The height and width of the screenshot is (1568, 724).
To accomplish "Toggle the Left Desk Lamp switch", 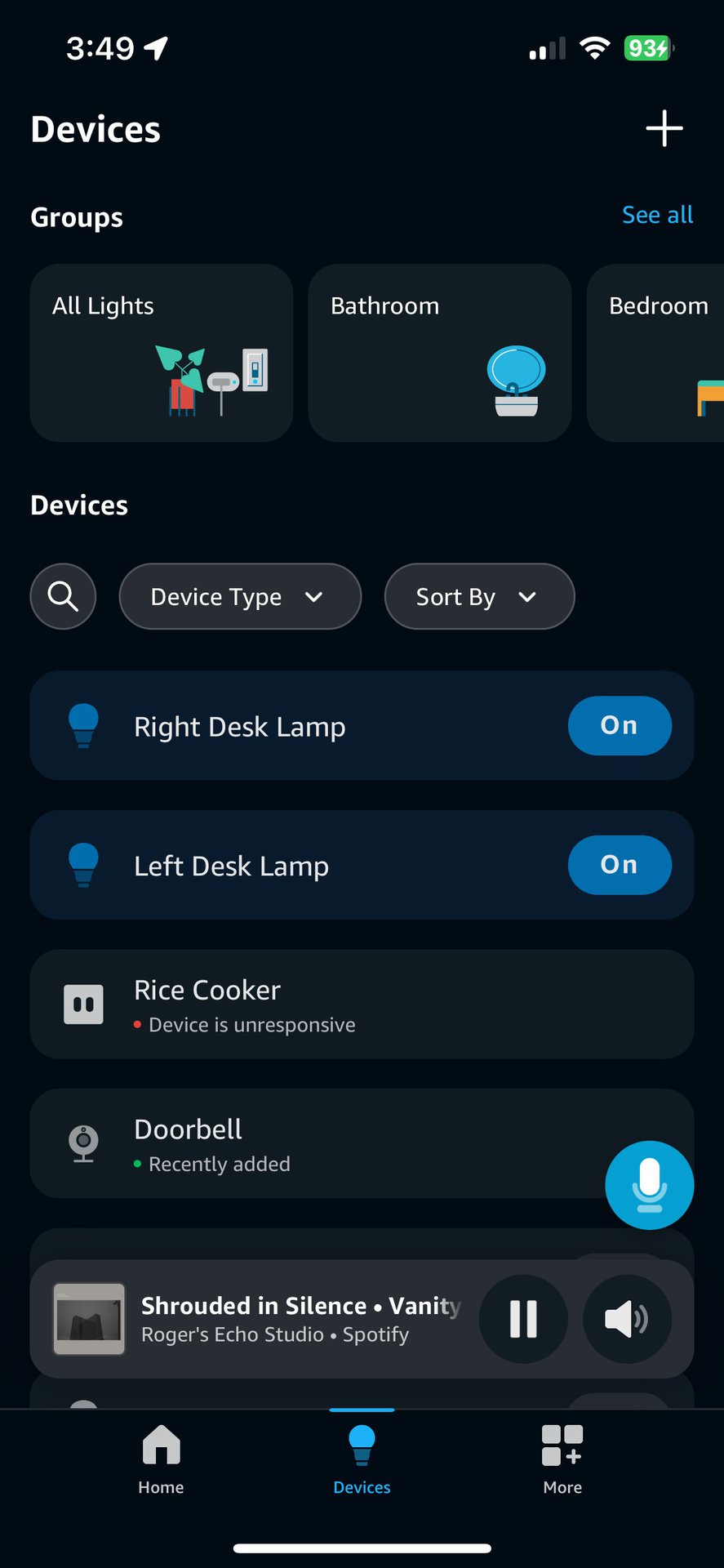I will (619, 865).
